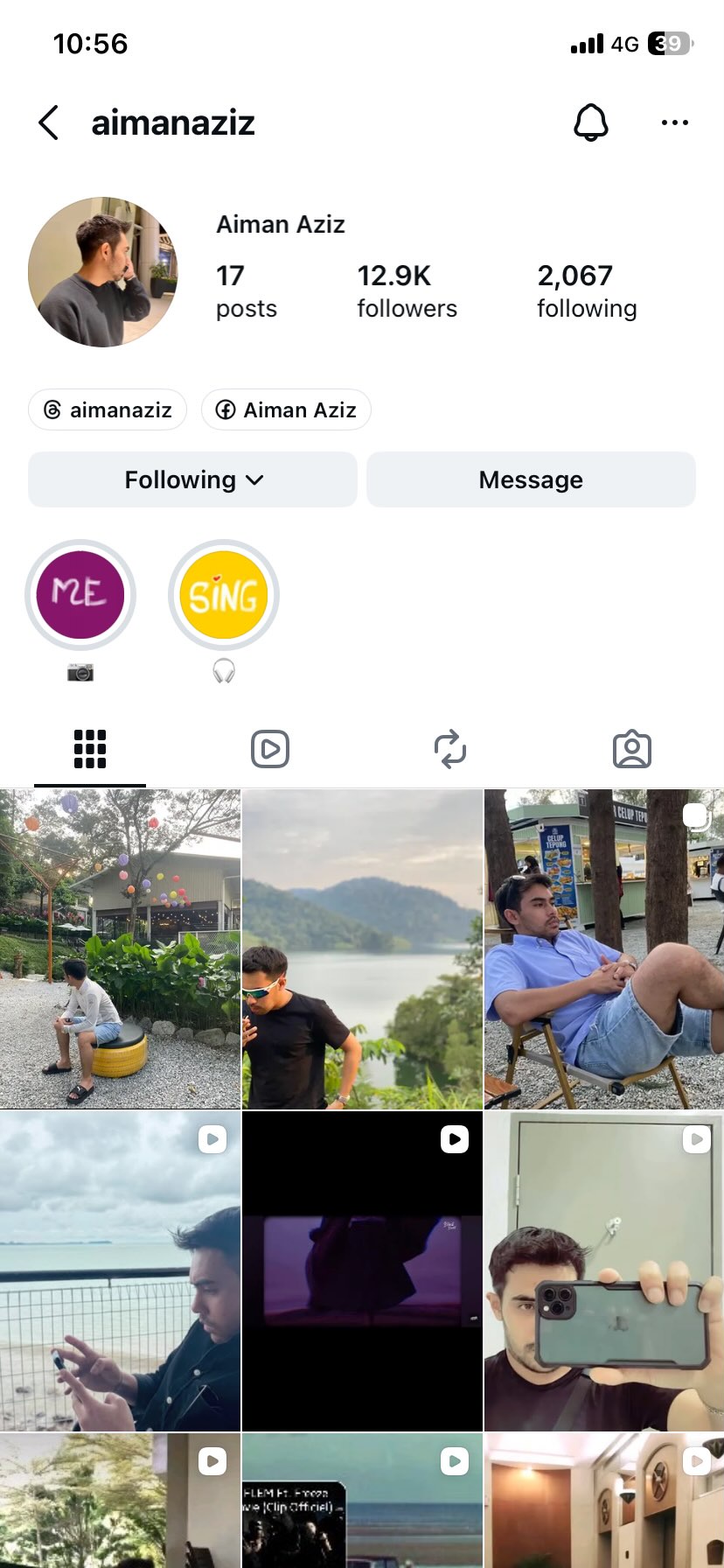This screenshot has width=724, height=1568.
Task: Open the Aiman Aziz Facebook link
Action: pyautogui.click(x=286, y=409)
